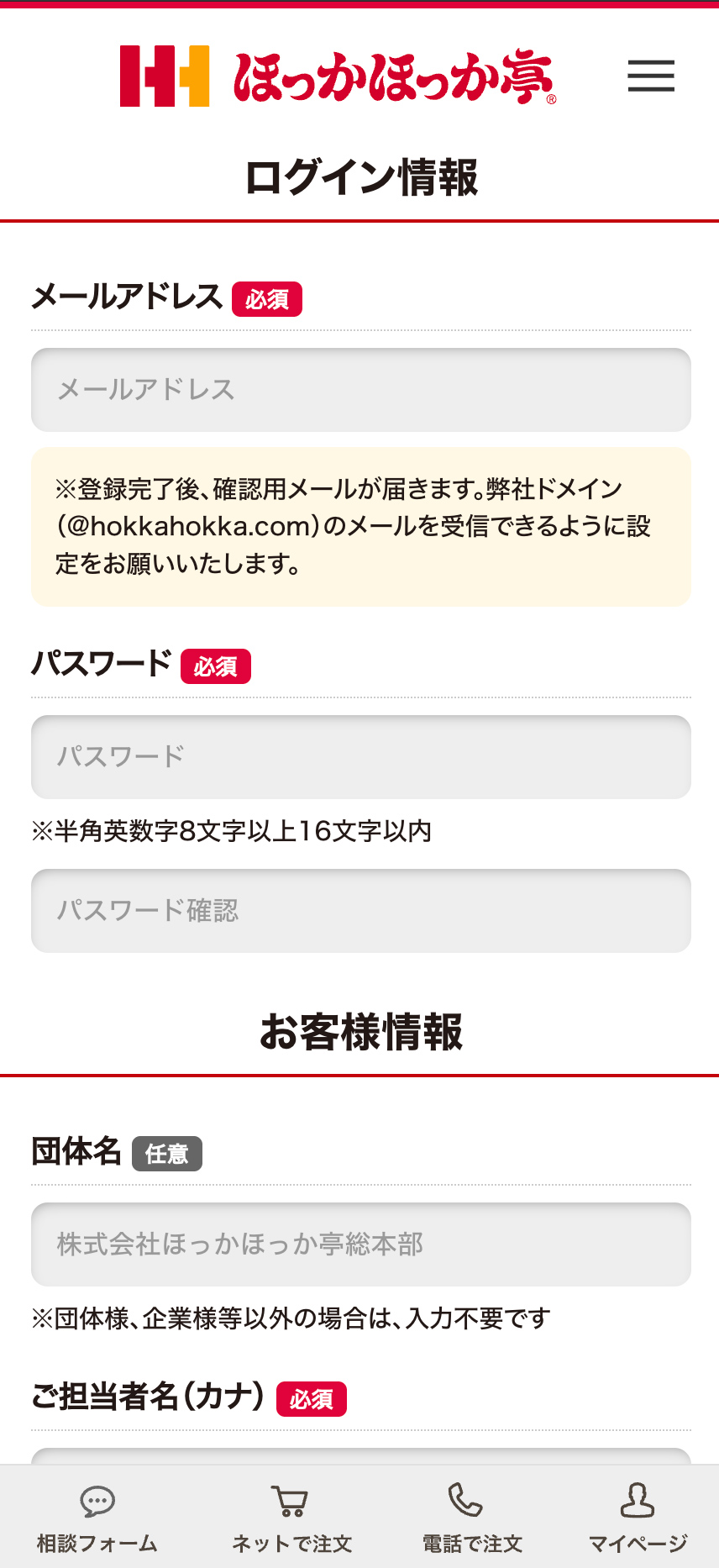Open the hamburger menu
The width and height of the screenshot is (719, 1568).
tap(651, 76)
